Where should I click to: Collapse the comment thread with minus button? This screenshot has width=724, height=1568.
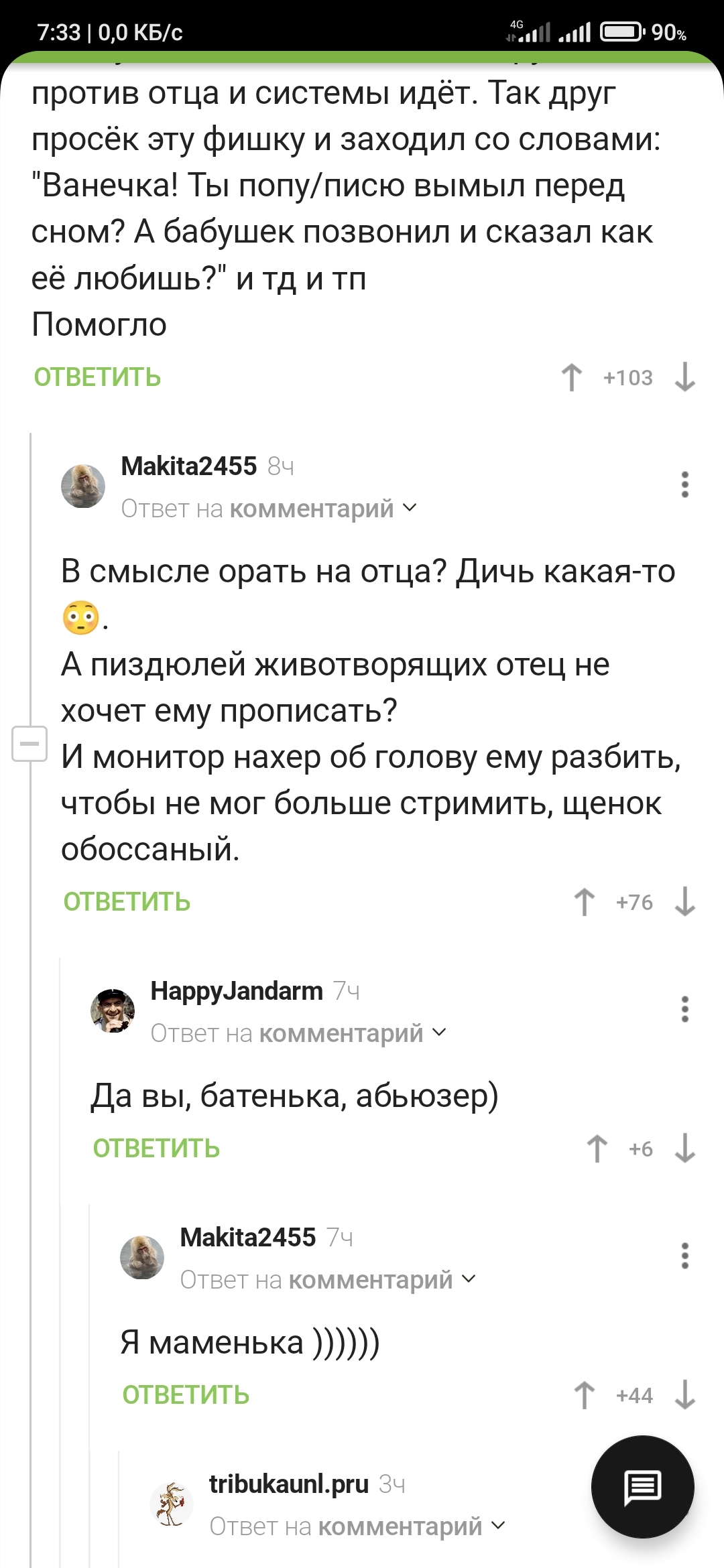click(29, 744)
